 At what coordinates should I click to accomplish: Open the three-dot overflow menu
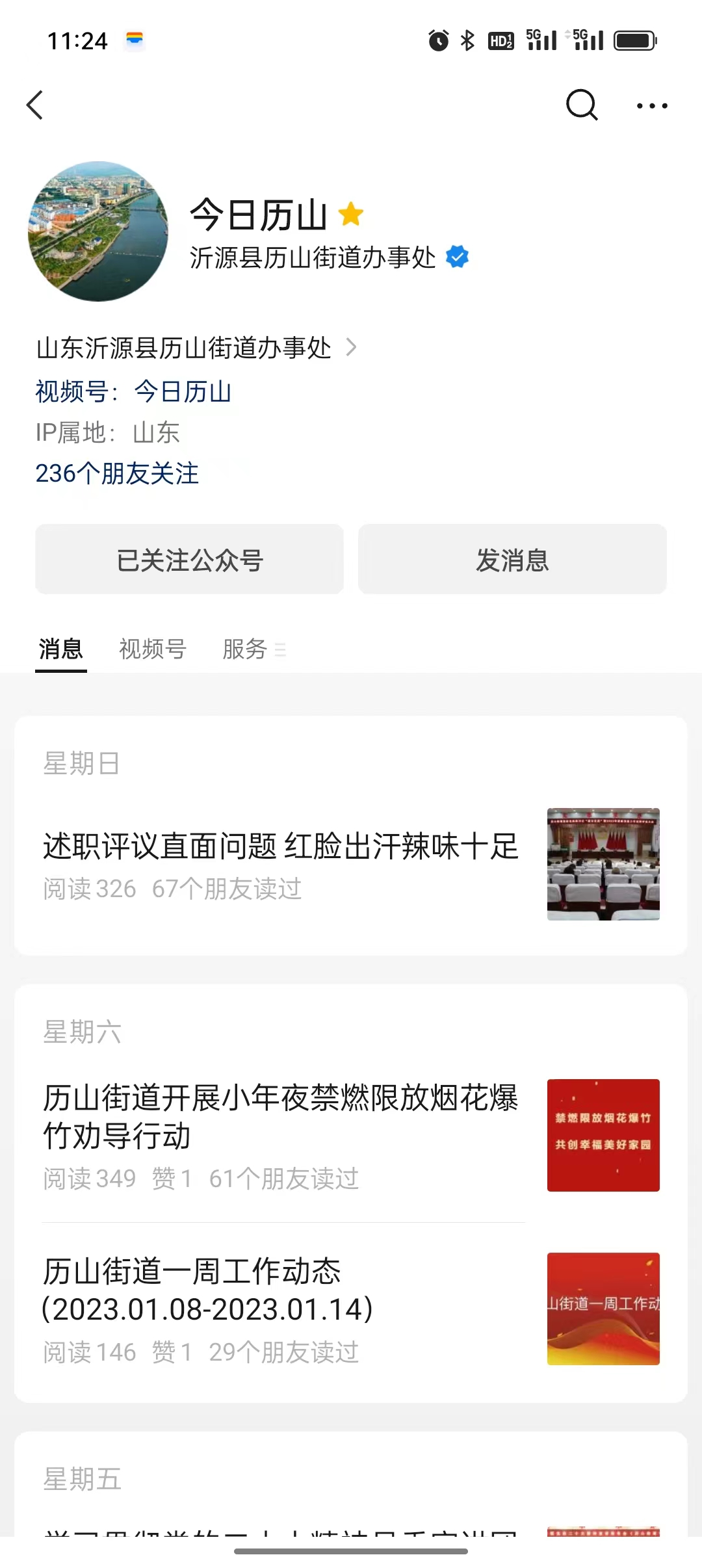click(x=651, y=105)
